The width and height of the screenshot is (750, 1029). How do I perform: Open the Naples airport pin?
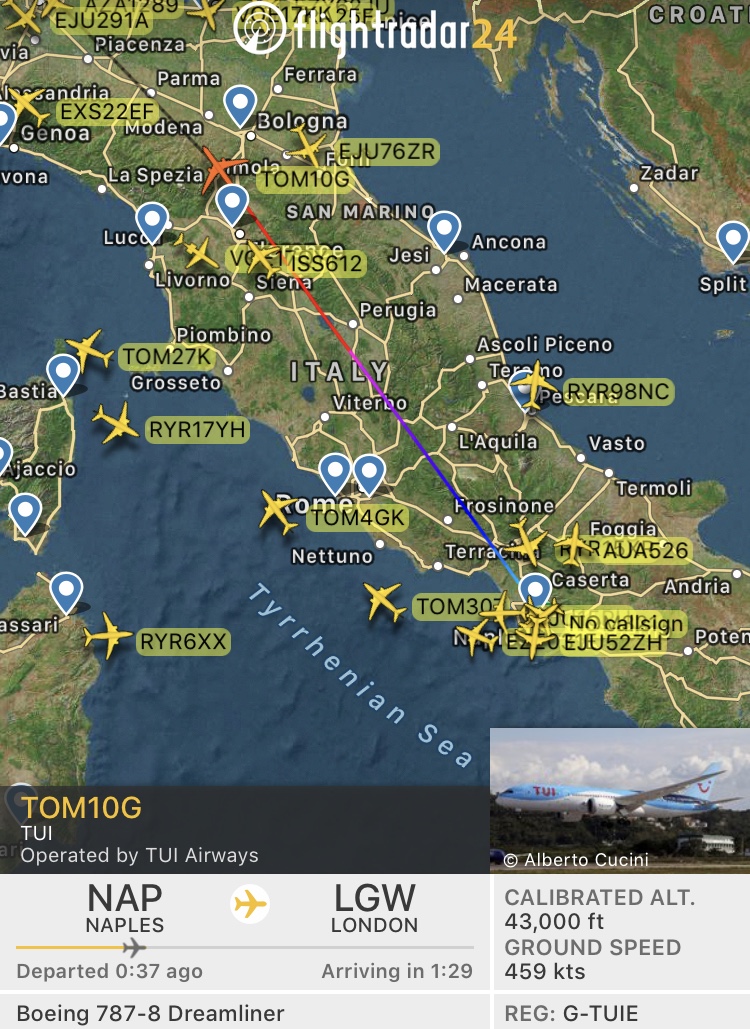pyautogui.click(x=536, y=589)
